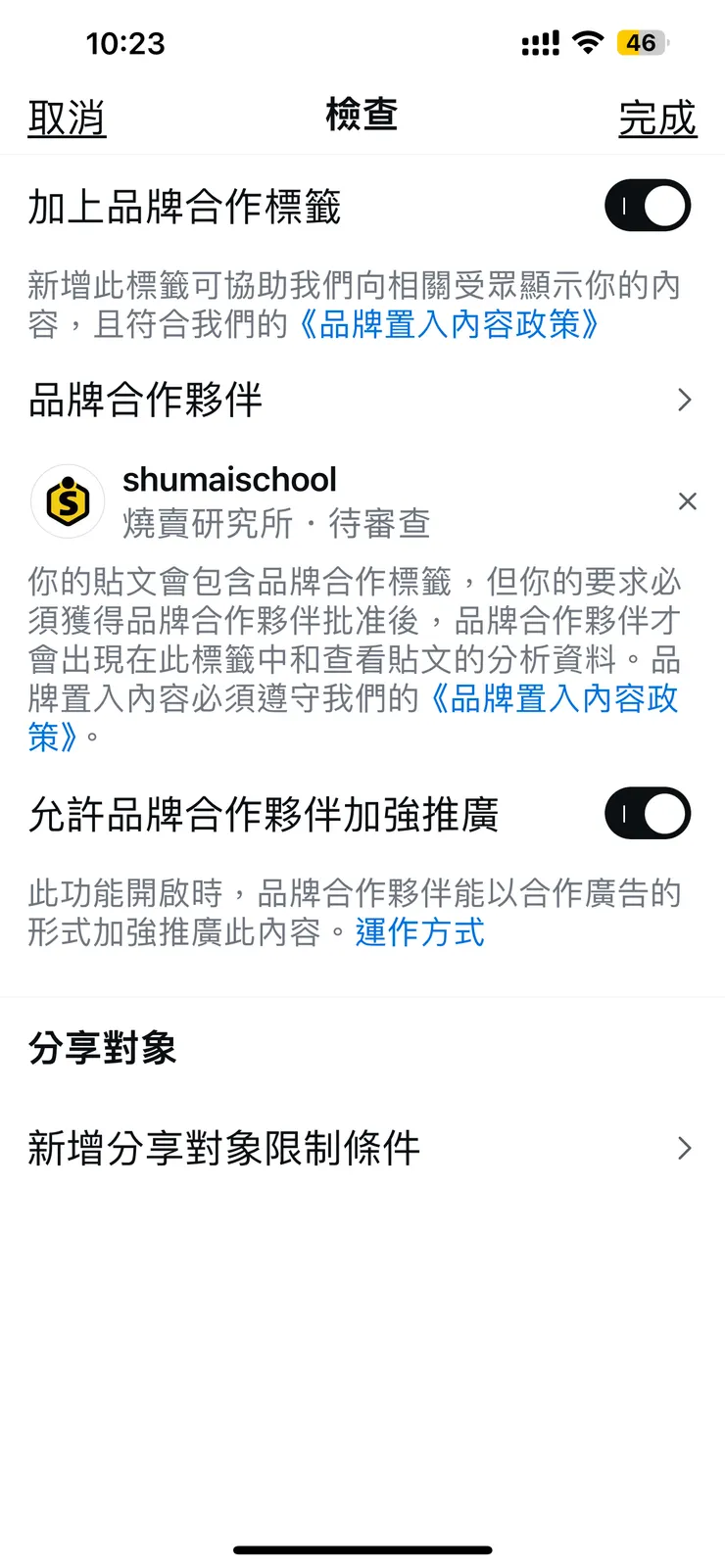Screen dimensions: 725x1568
Task: Tap 取消 to cancel
Action: pos(66,114)
